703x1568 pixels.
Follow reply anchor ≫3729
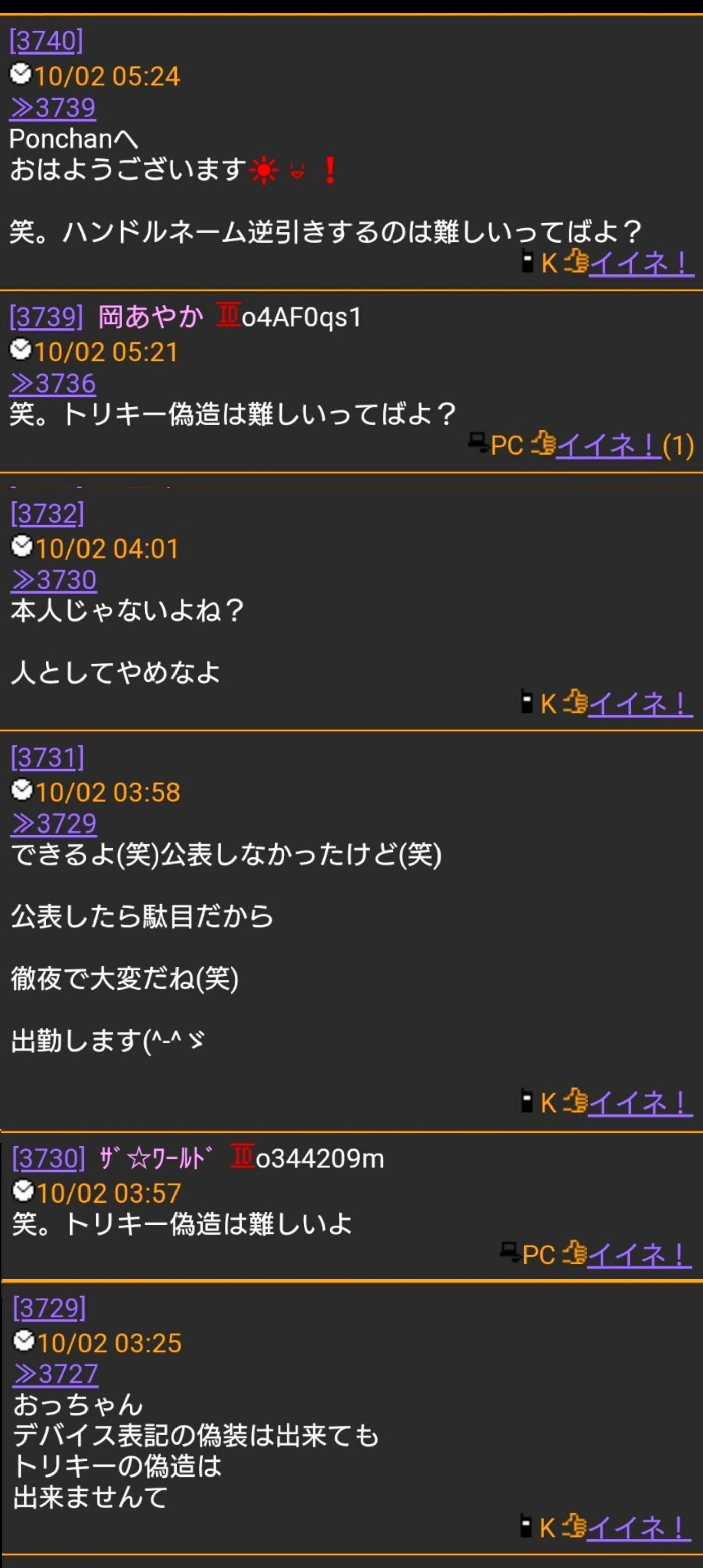54,823
